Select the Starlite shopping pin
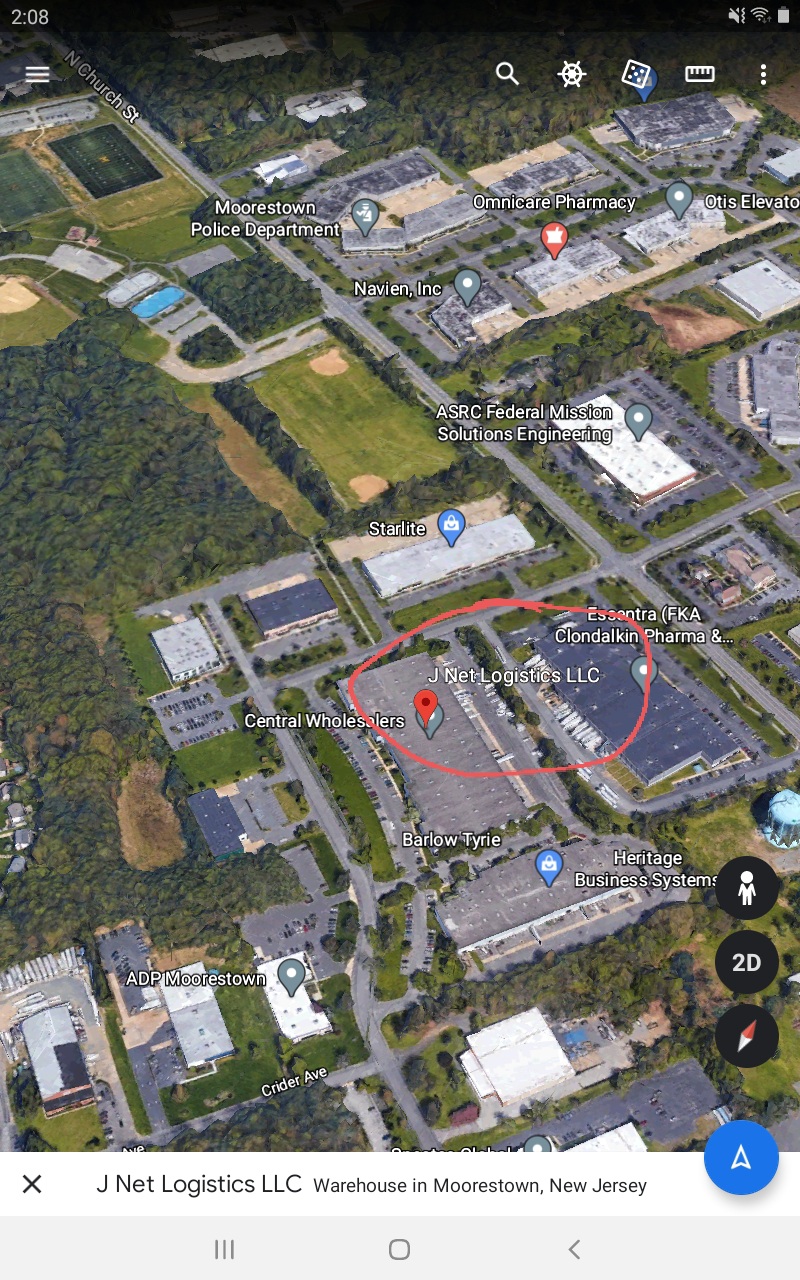The width and height of the screenshot is (800, 1280). [x=452, y=525]
